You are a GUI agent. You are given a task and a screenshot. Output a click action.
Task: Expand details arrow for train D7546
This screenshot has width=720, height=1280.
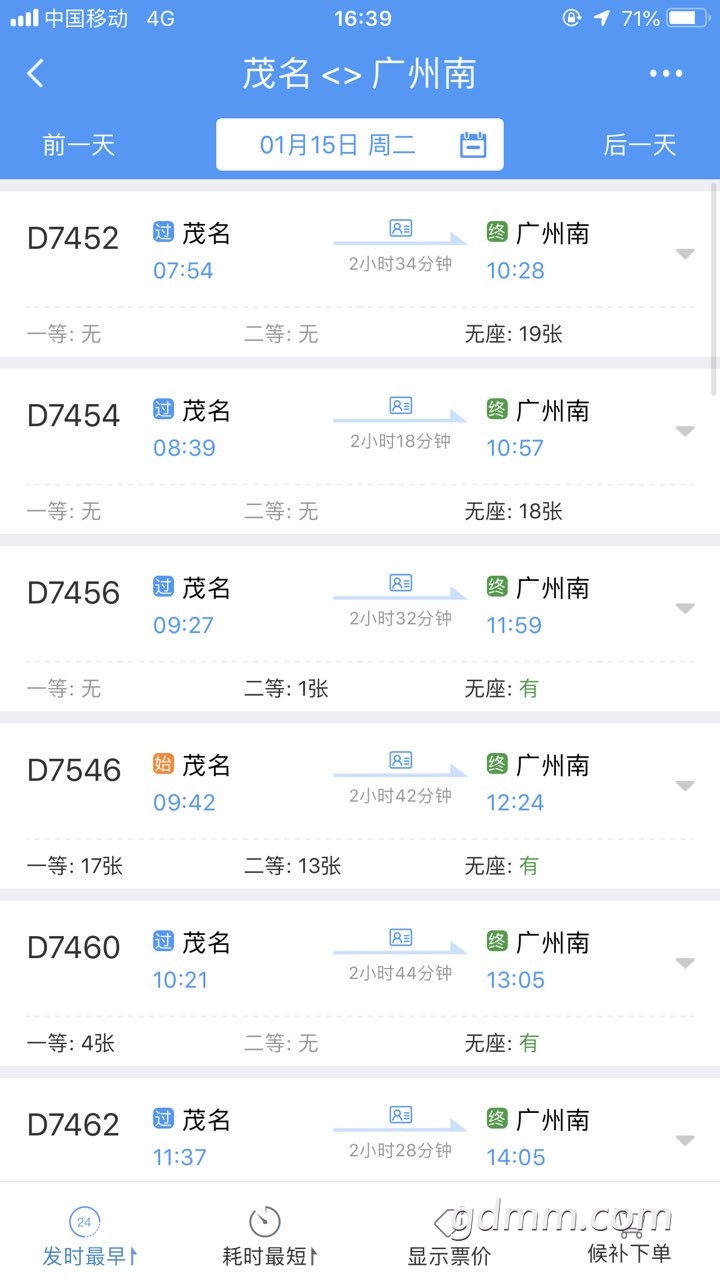pos(685,786)
